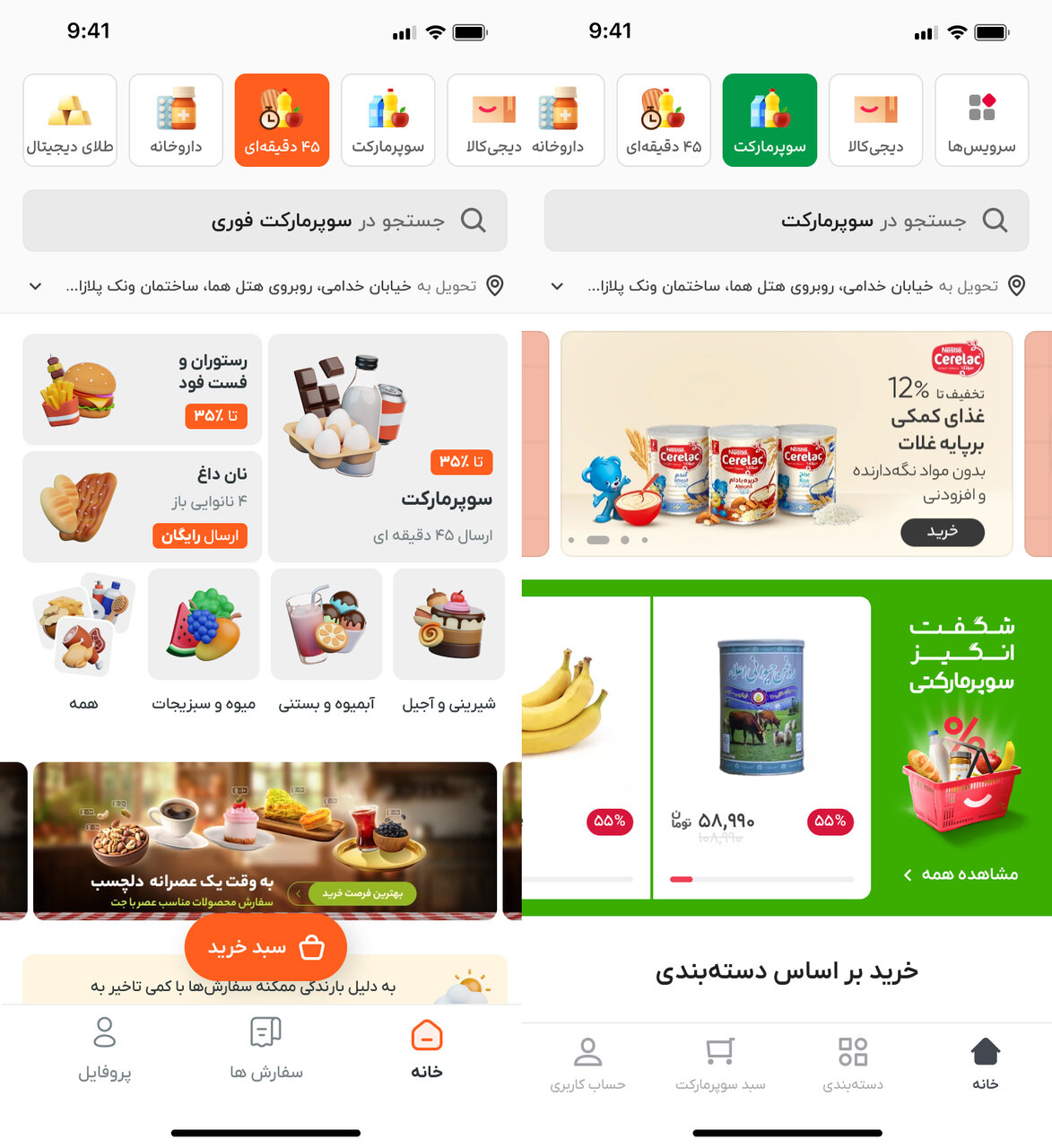
Task: Select the میوه و سبزیجات category
Action: pyautogui.click(x=204, y=639)
